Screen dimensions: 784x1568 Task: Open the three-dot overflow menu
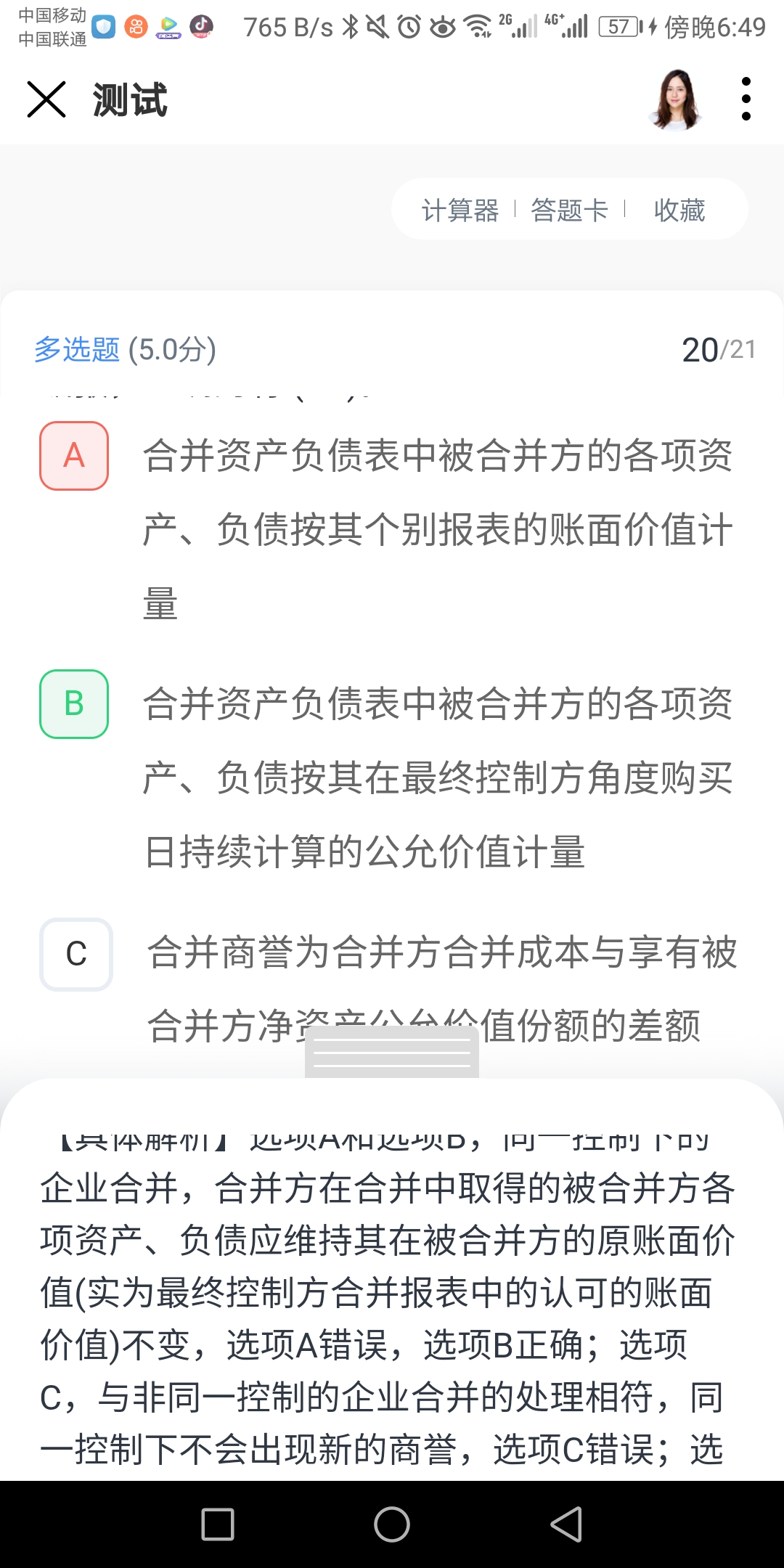pos(746,99)
